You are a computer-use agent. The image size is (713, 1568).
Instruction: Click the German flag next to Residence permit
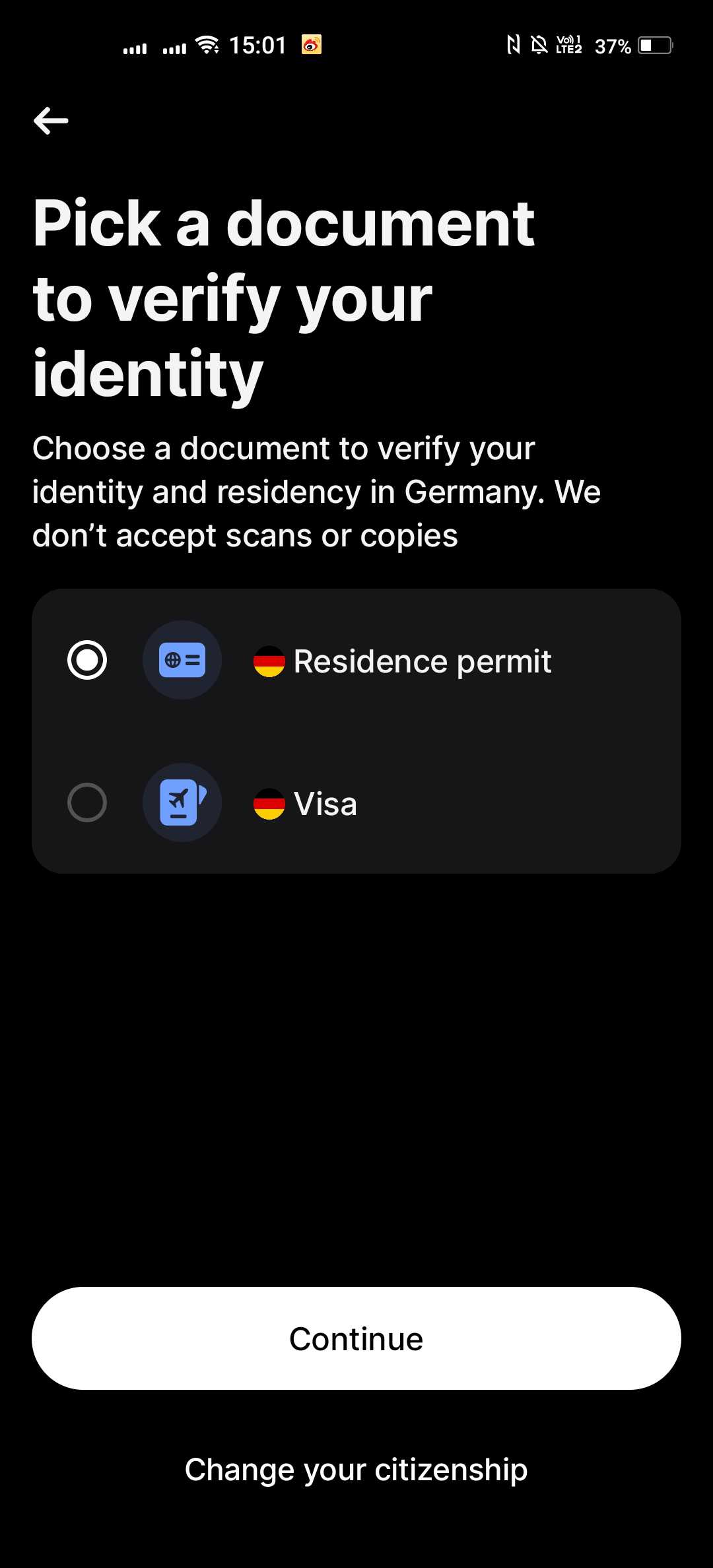coord(269,659)
